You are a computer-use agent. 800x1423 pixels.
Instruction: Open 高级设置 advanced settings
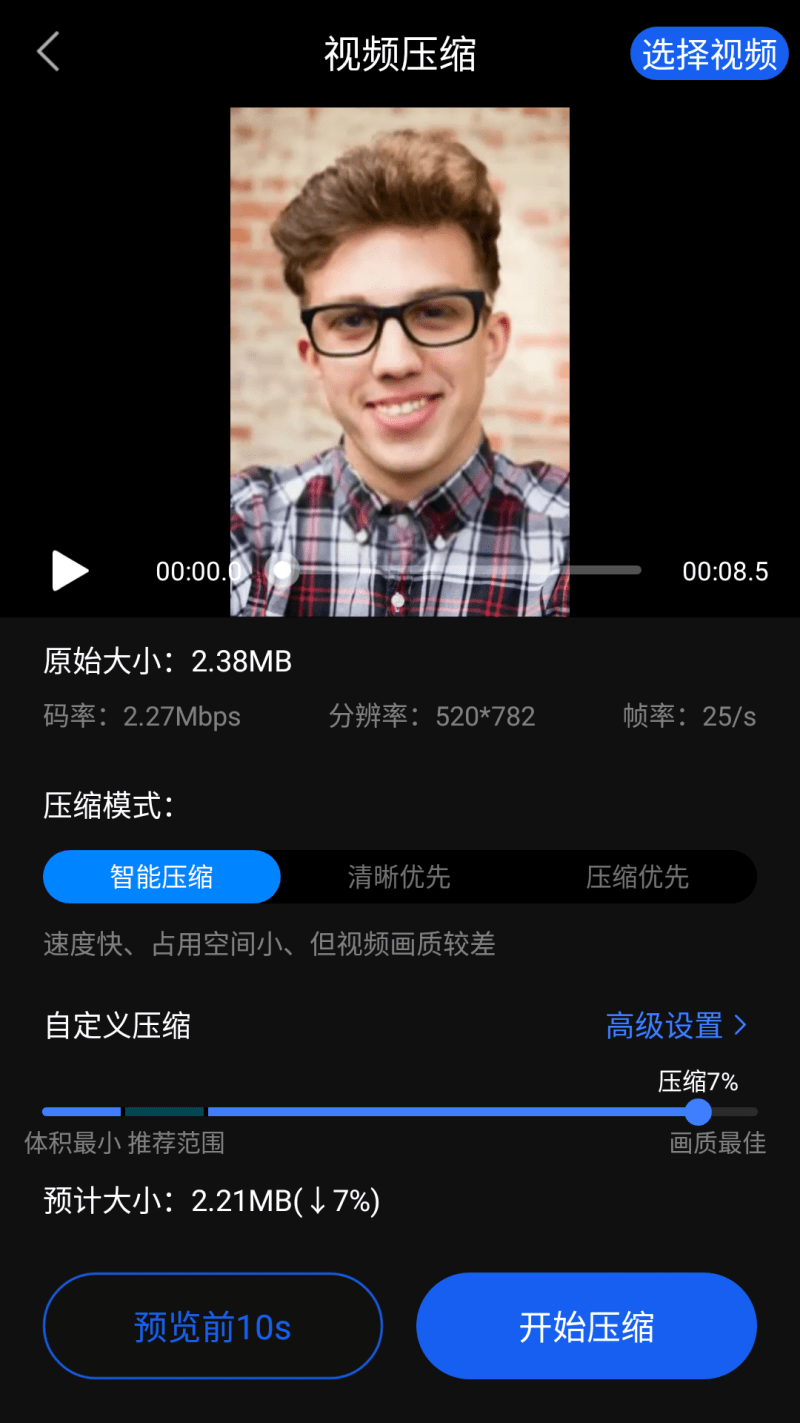676,1025
